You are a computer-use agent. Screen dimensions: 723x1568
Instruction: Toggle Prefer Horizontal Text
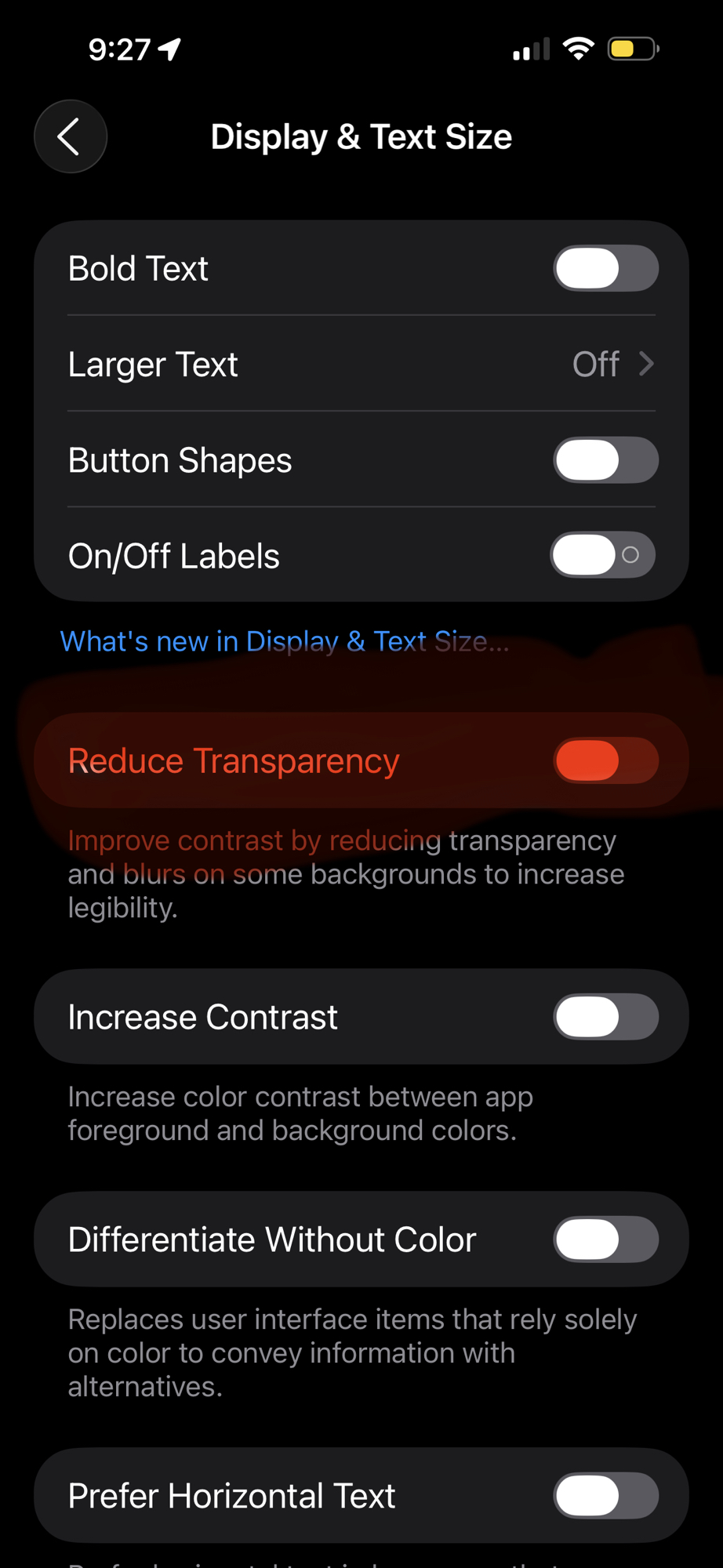point(605,1496)
